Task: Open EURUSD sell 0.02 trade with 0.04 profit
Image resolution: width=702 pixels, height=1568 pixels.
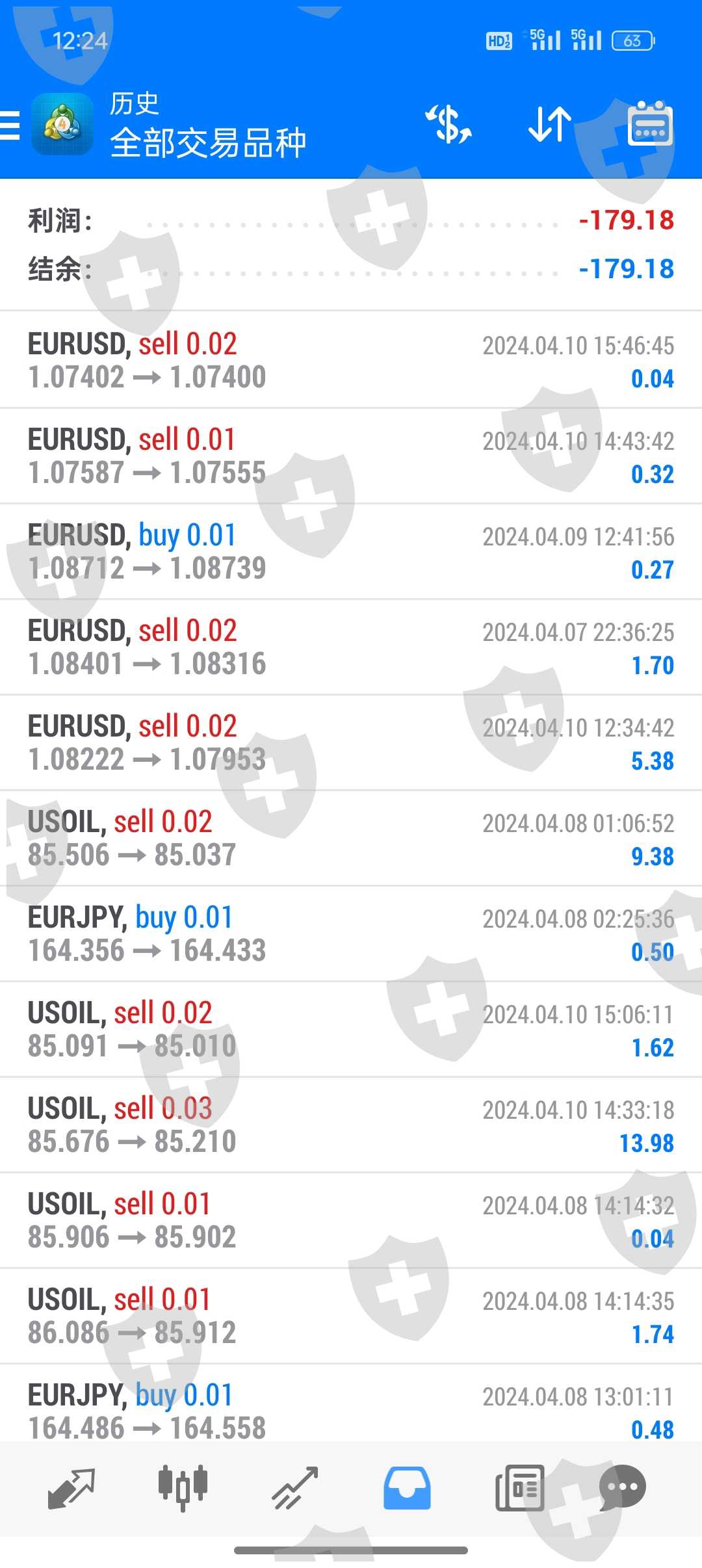Action: 351,361
